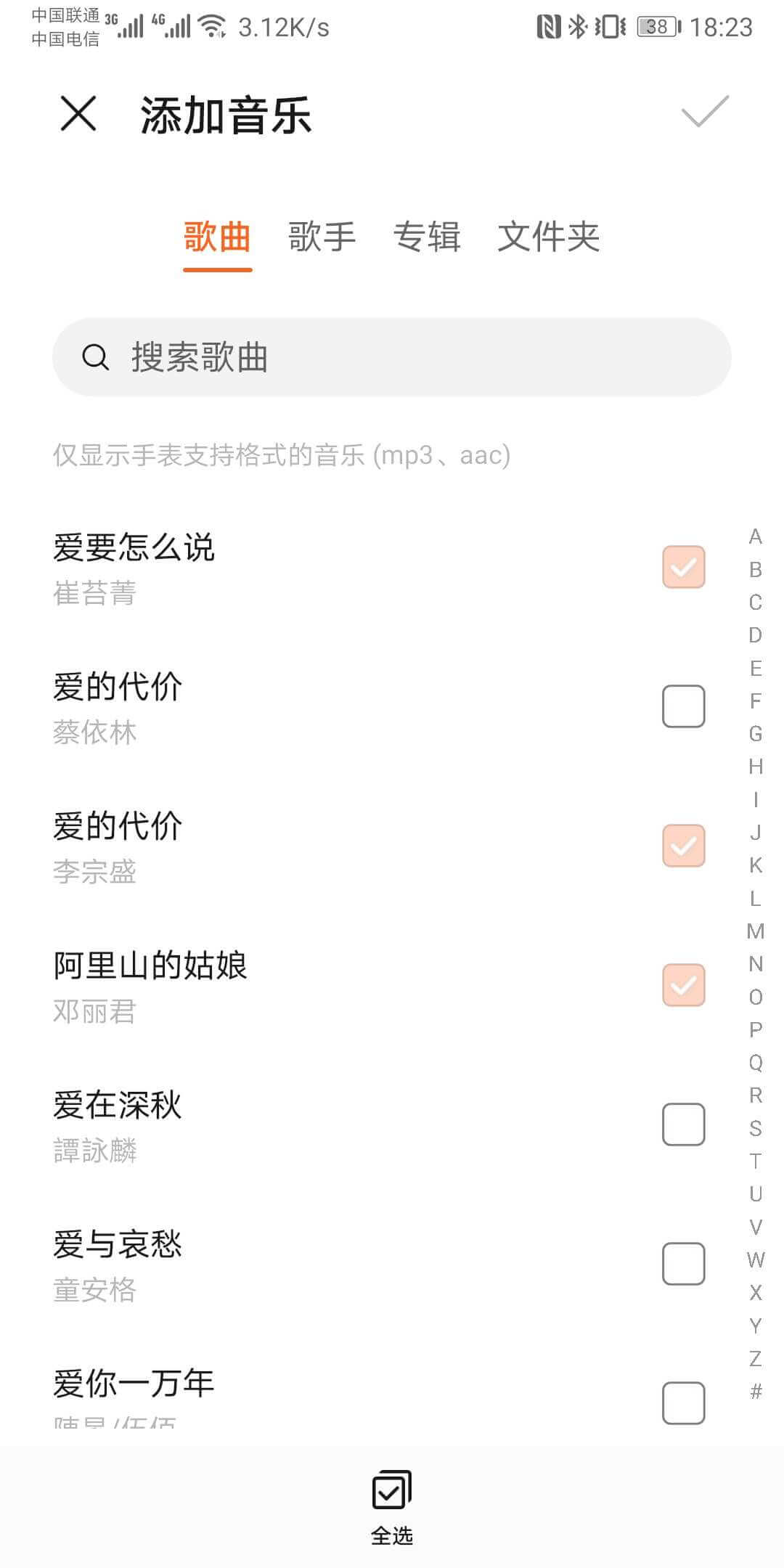Jump to the # section in the index
The image size is (784, 1568).
[x=755, y=1391]
